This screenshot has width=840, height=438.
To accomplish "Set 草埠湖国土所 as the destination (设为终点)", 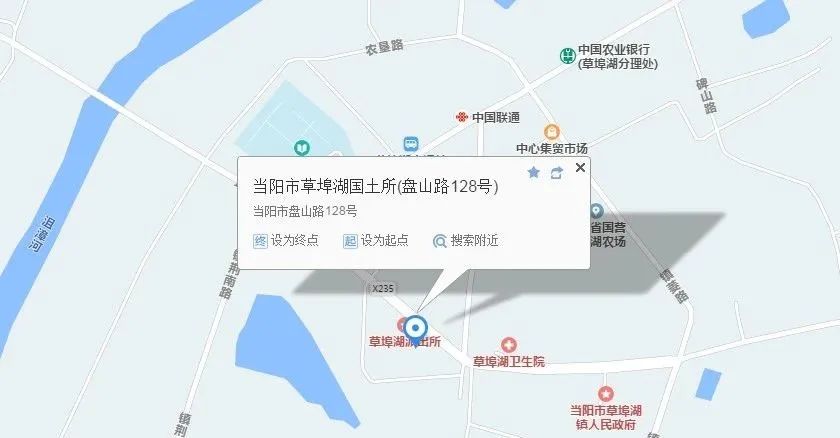I will [286, 240].
